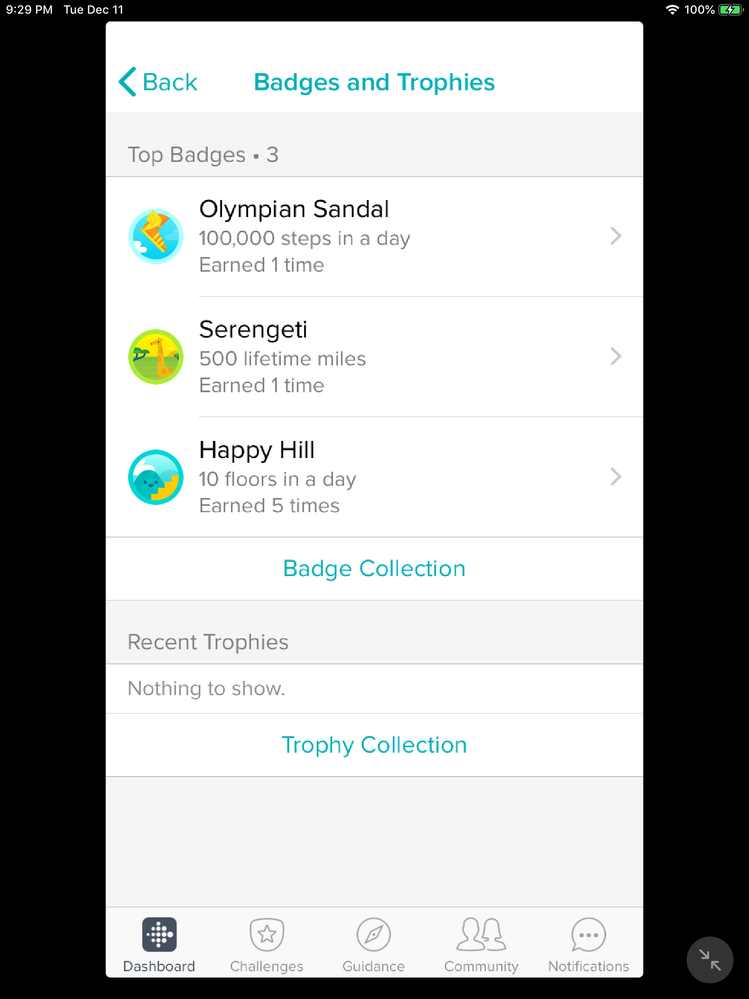Switch to the Challenges tab
749x999 pixels.
(x=266, y=945)
